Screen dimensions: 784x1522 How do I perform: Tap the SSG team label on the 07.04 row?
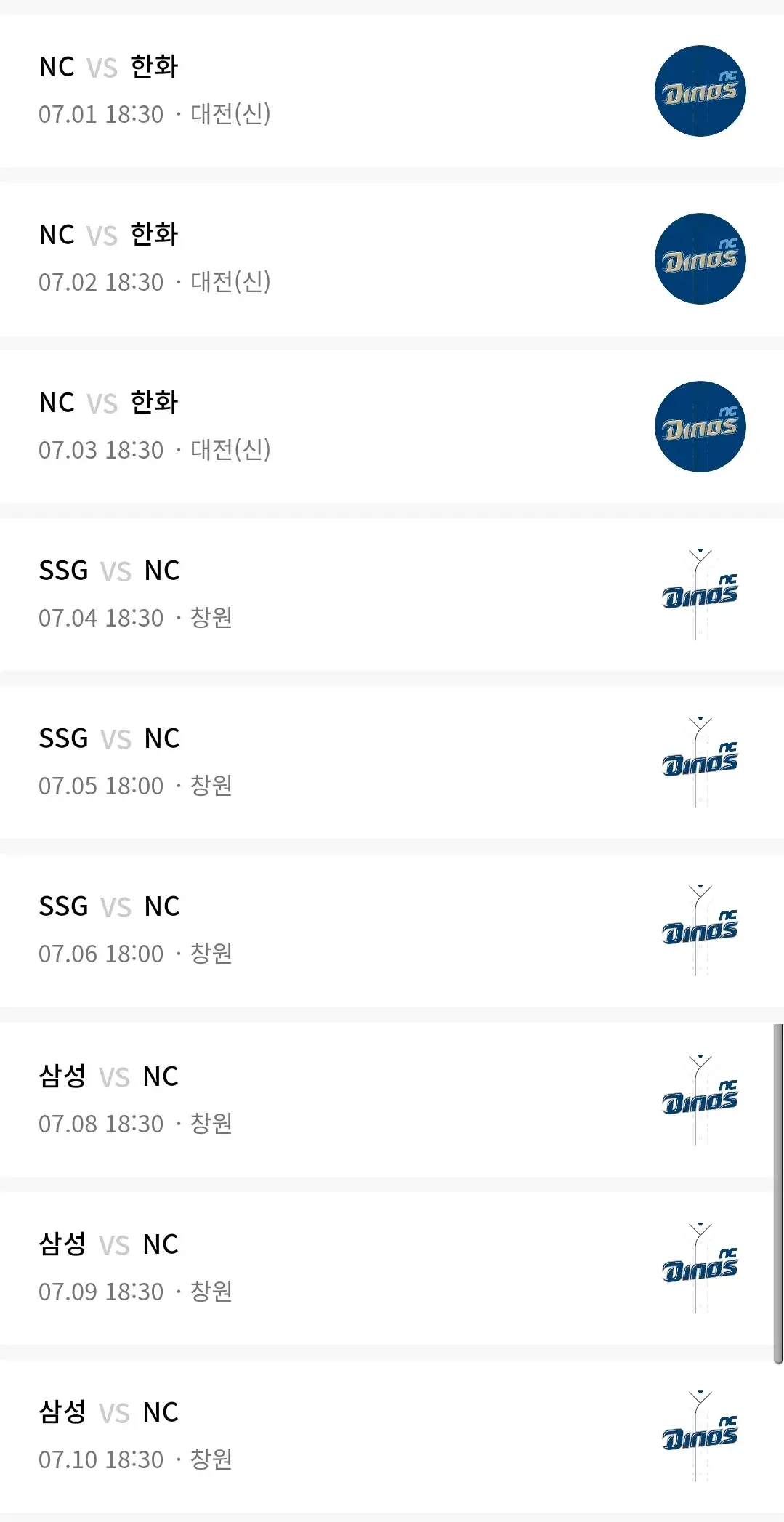63,571
